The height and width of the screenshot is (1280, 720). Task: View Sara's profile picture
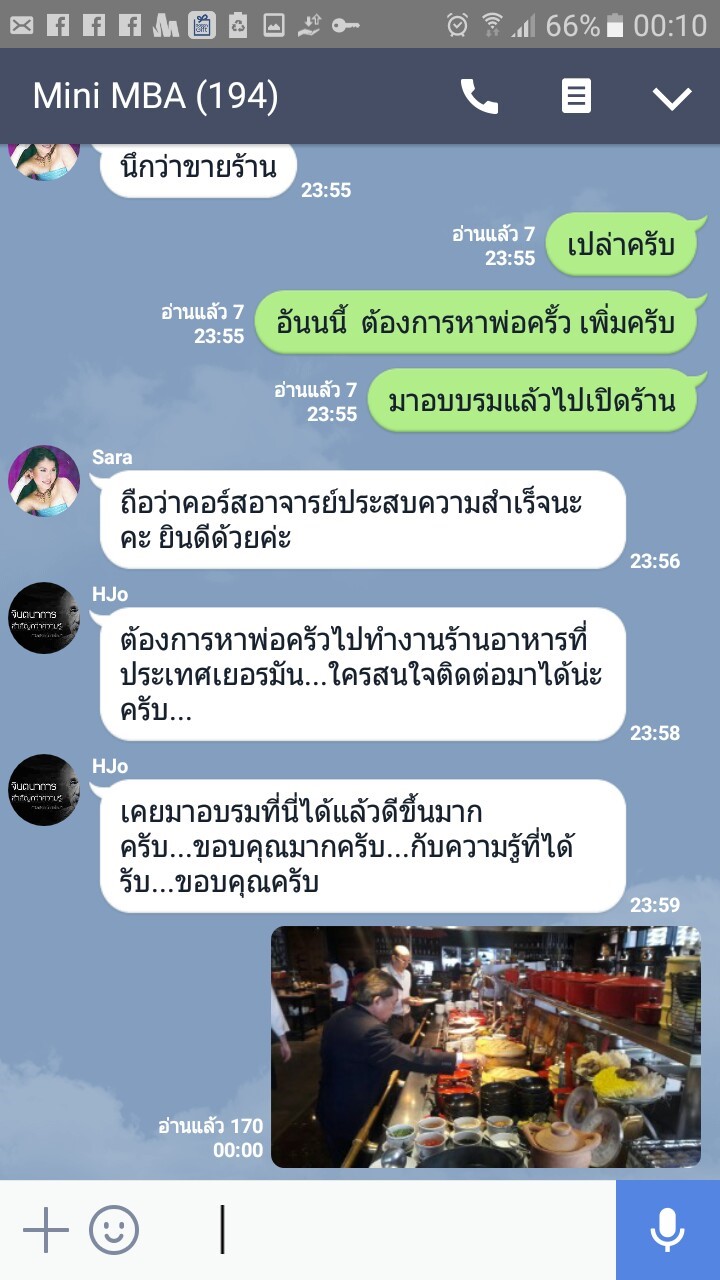[44, 481]
